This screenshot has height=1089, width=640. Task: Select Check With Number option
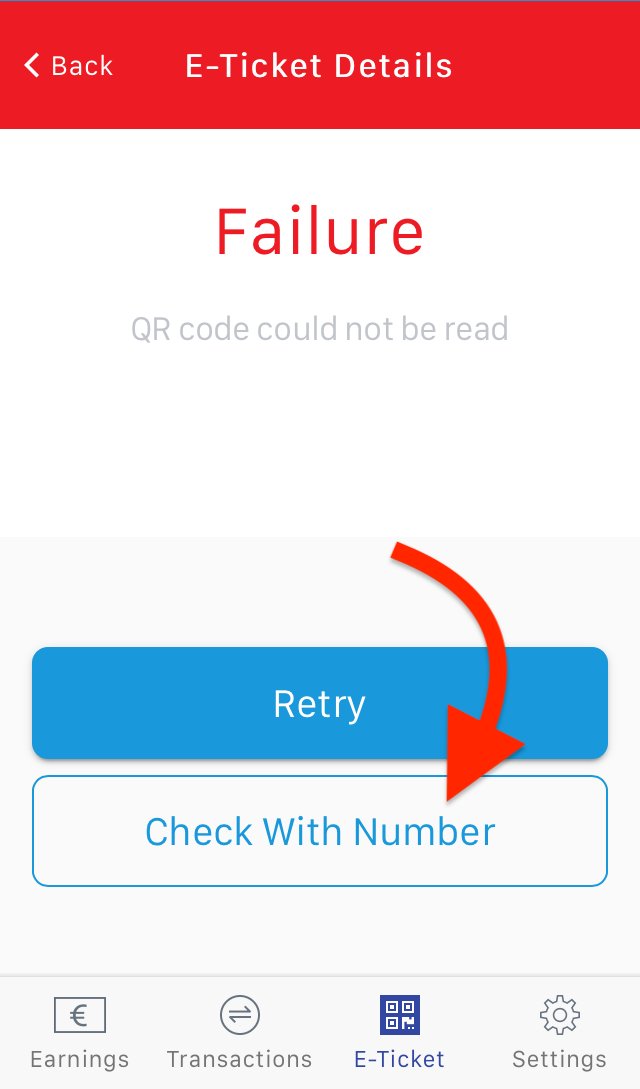[x=319, y=831]
